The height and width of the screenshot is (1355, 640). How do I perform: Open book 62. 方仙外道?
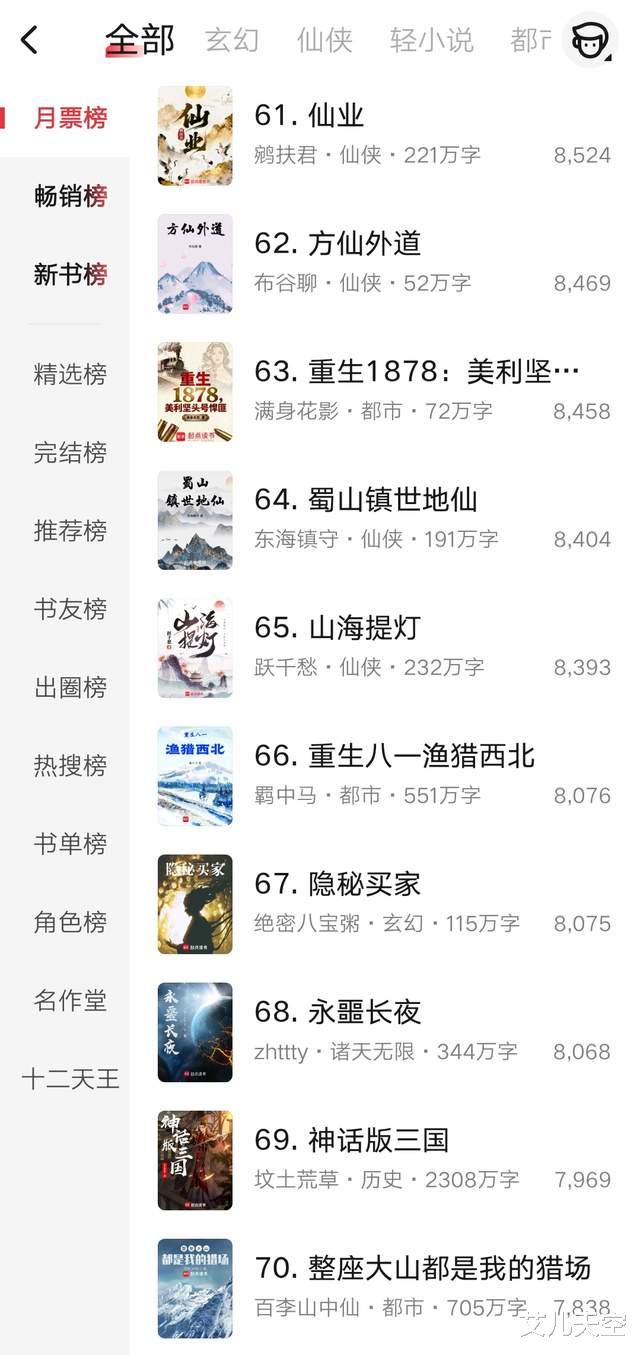(x=364, y=243)
